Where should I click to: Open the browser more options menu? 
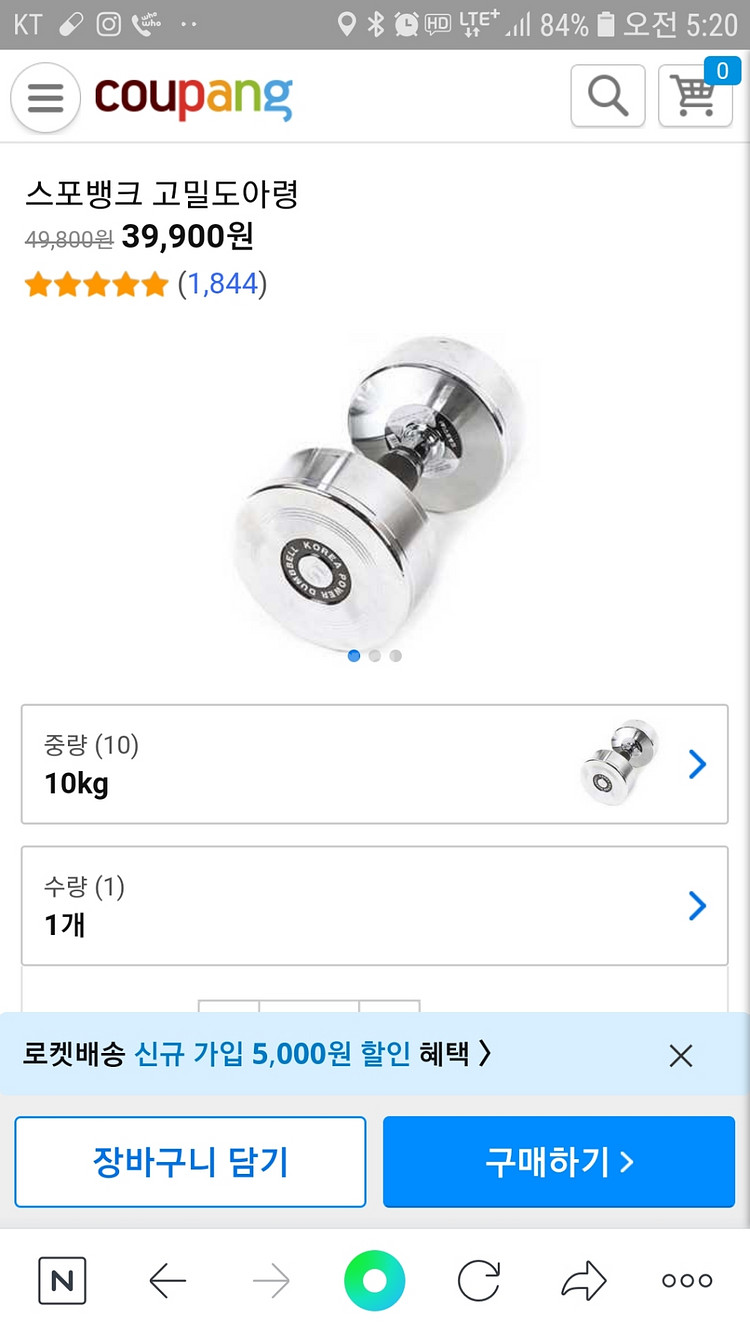pyautogui.click(x=687, y=1280)
